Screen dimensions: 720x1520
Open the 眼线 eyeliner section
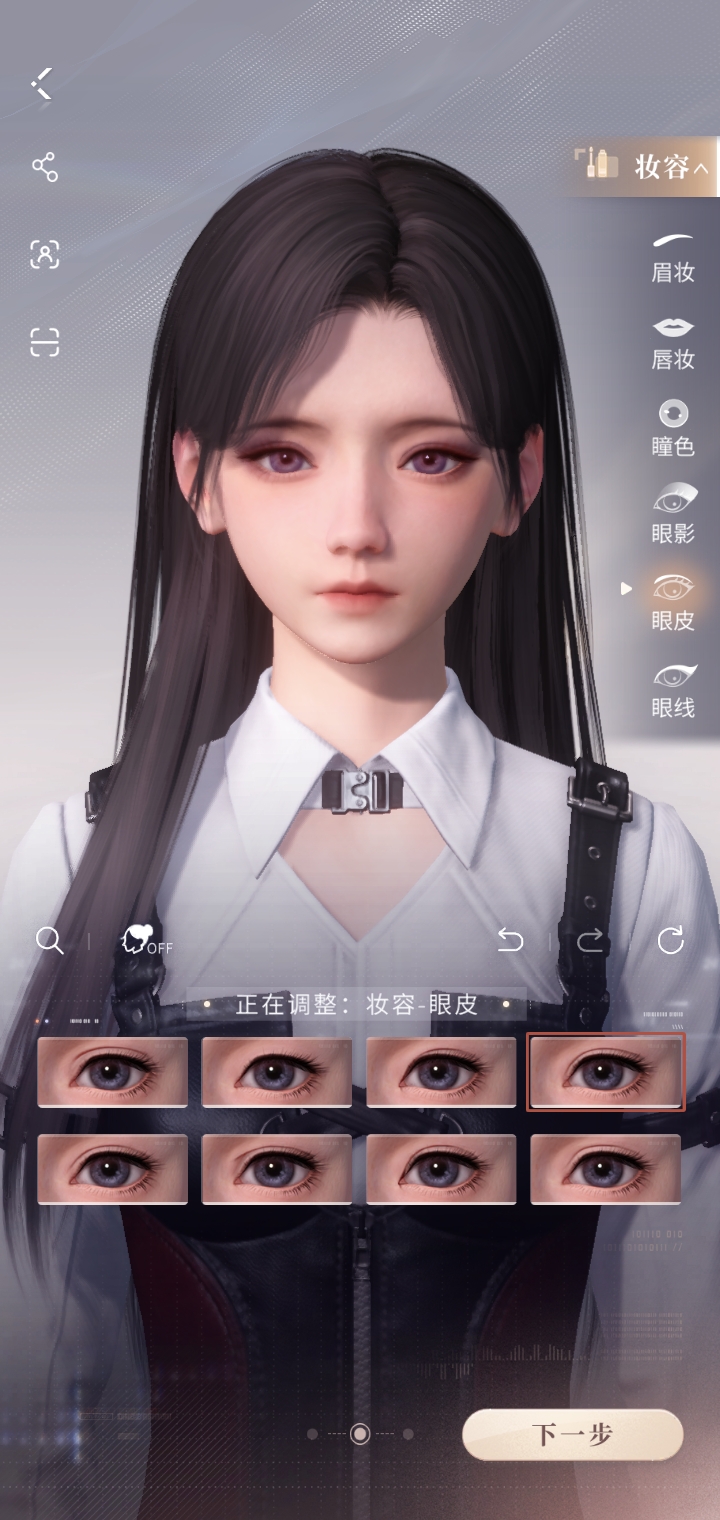pos(673,690)
